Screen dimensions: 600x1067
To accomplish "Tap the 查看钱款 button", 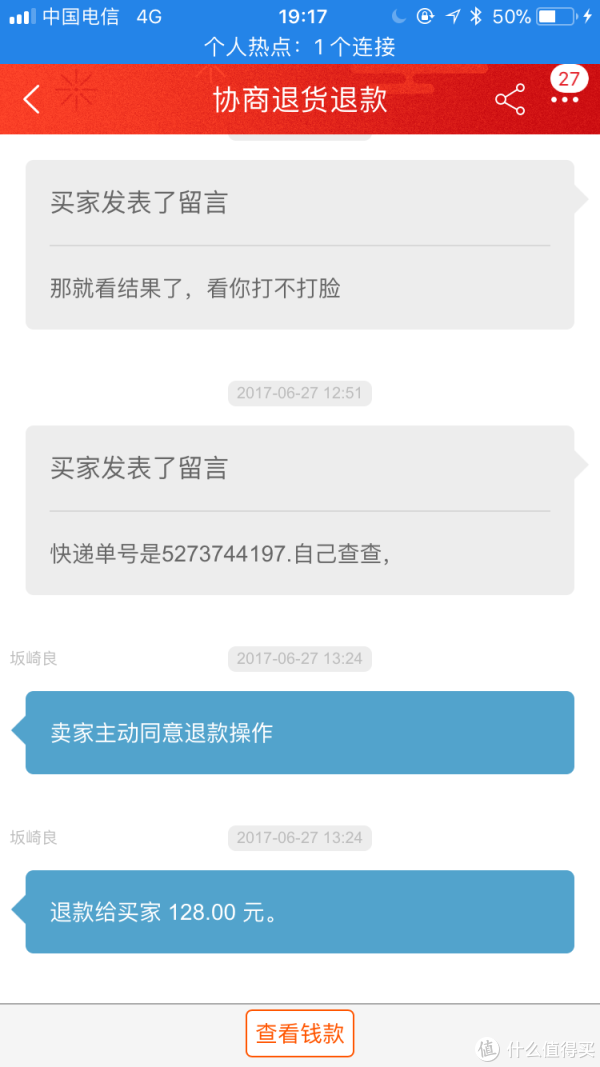I will (300, 1033).
